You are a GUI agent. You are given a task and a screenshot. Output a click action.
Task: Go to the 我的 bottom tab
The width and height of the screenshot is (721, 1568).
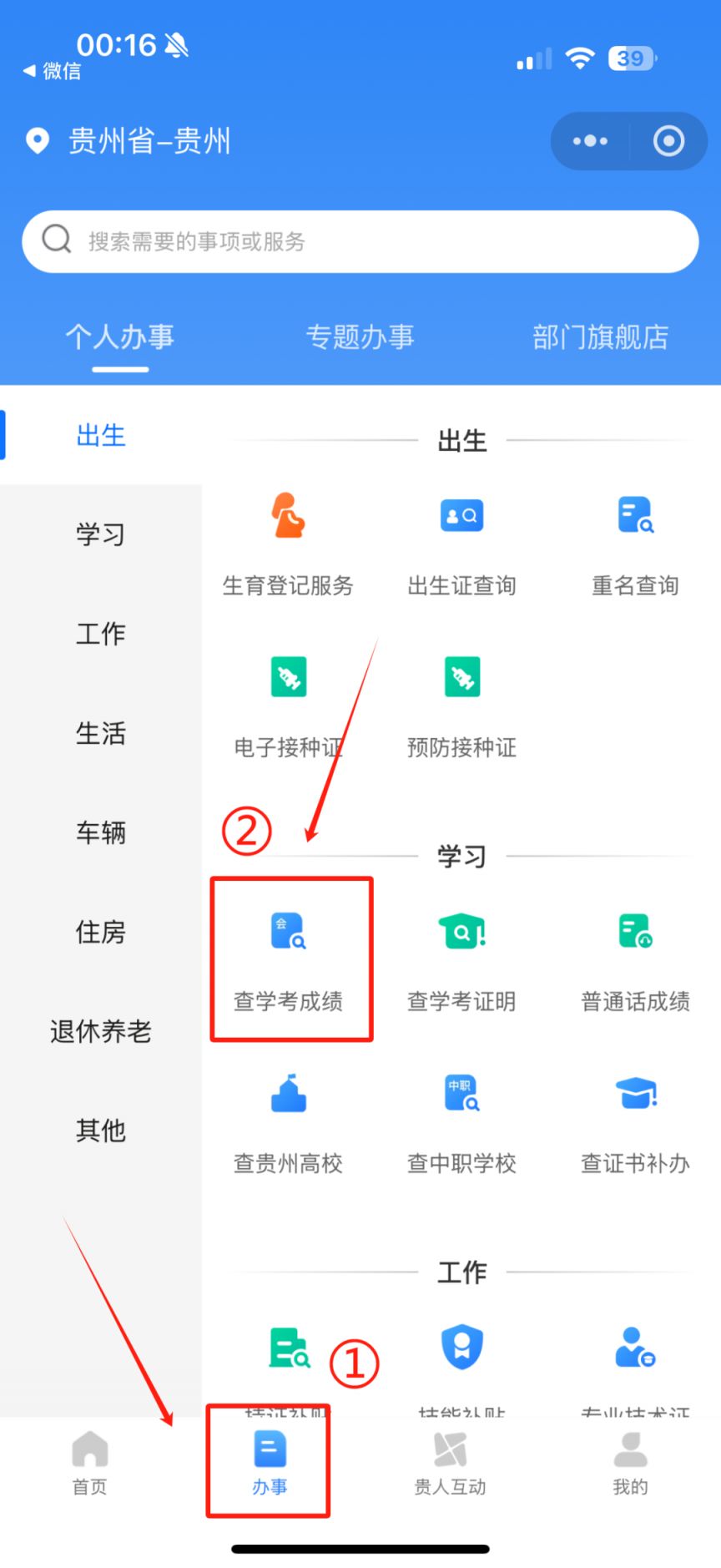tap(631, 1463)
